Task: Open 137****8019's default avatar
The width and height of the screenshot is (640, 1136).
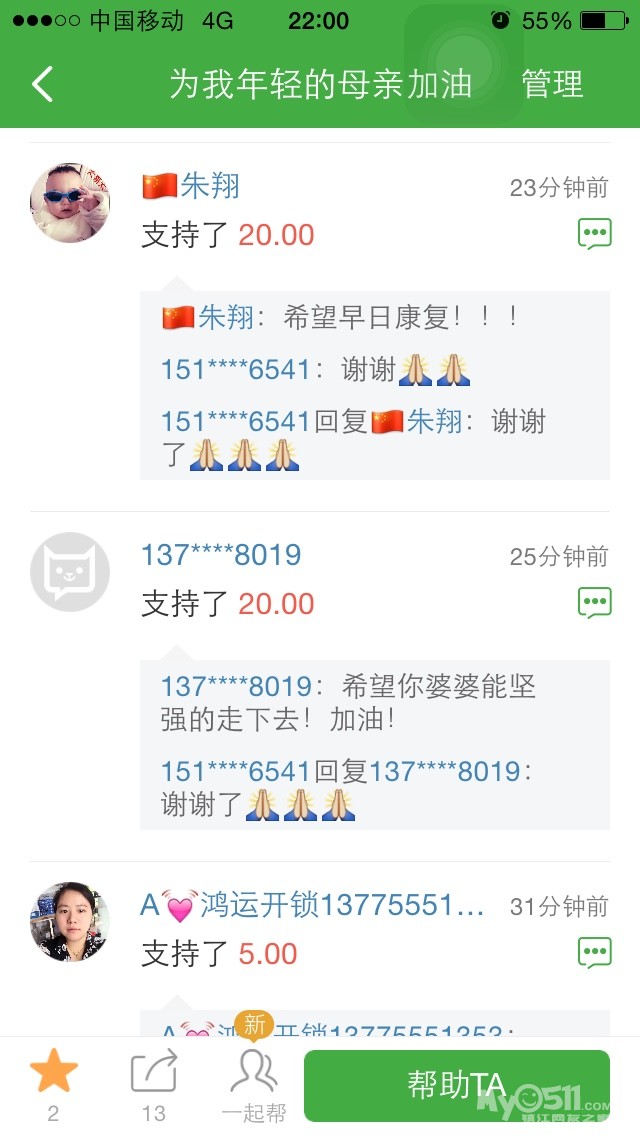Action: pos(70,572)
